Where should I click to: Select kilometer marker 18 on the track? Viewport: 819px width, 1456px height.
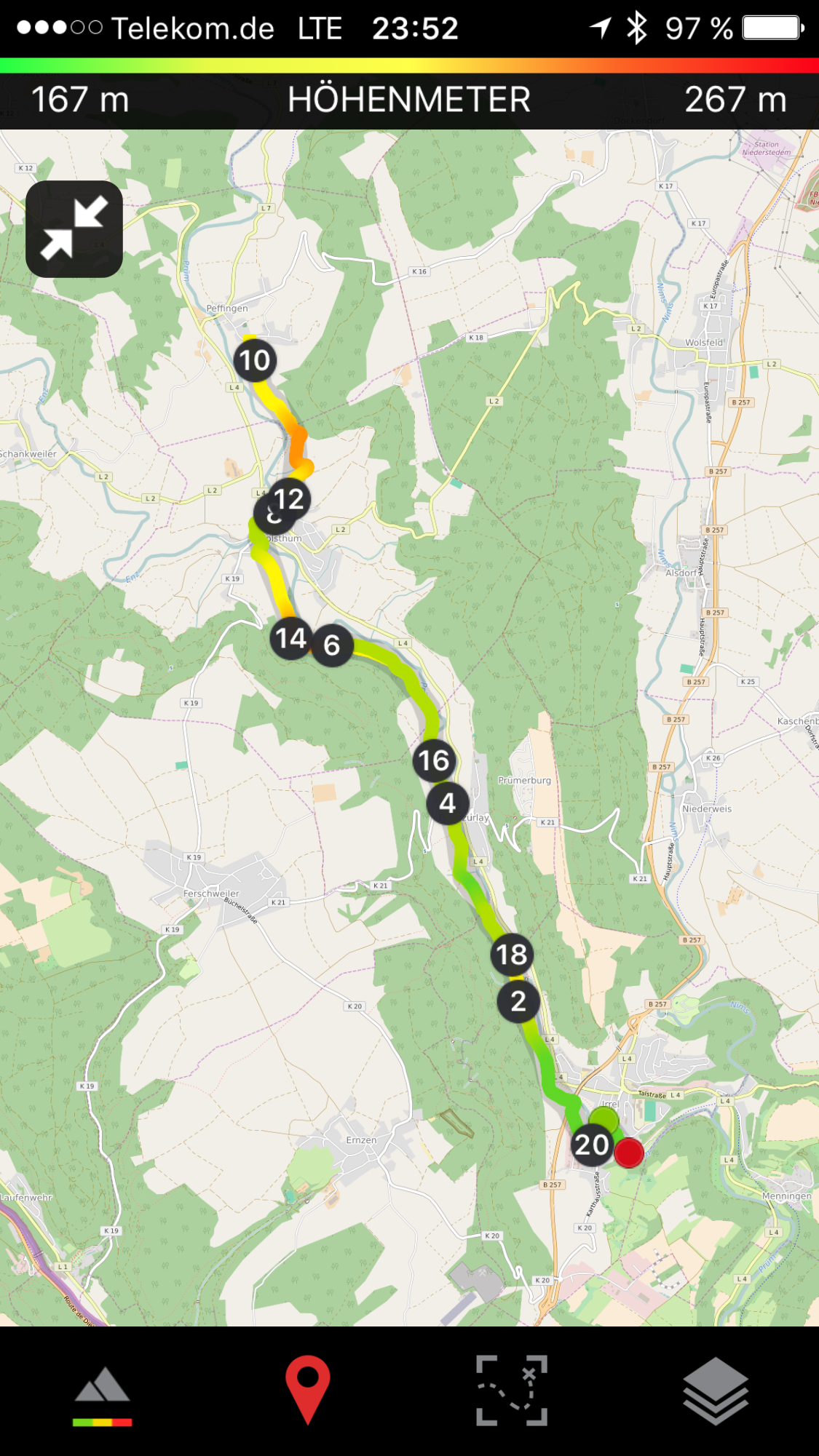pos(513,955)
